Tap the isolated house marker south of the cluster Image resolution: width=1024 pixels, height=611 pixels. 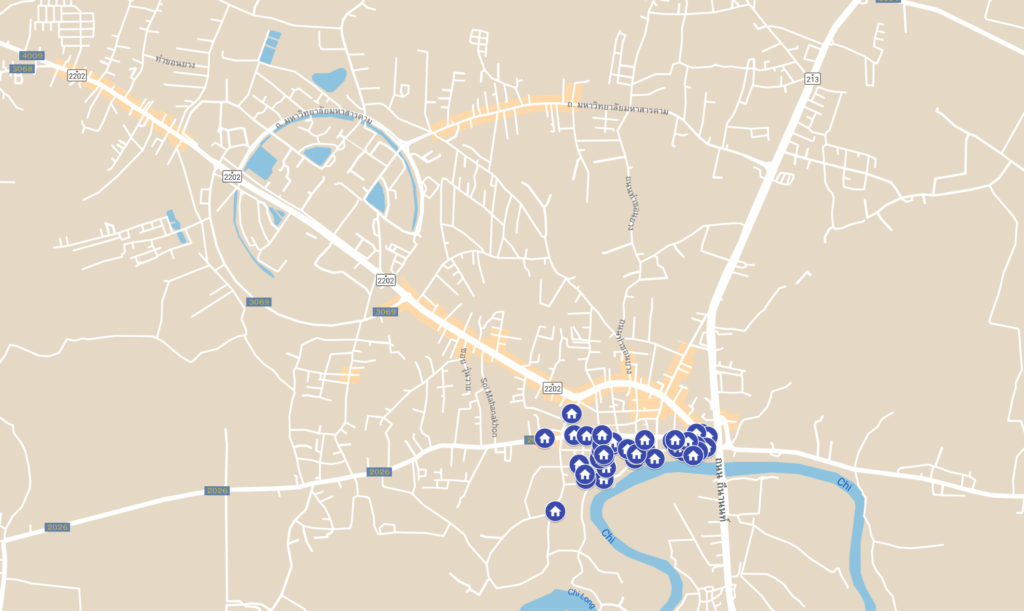click(555, 511)
